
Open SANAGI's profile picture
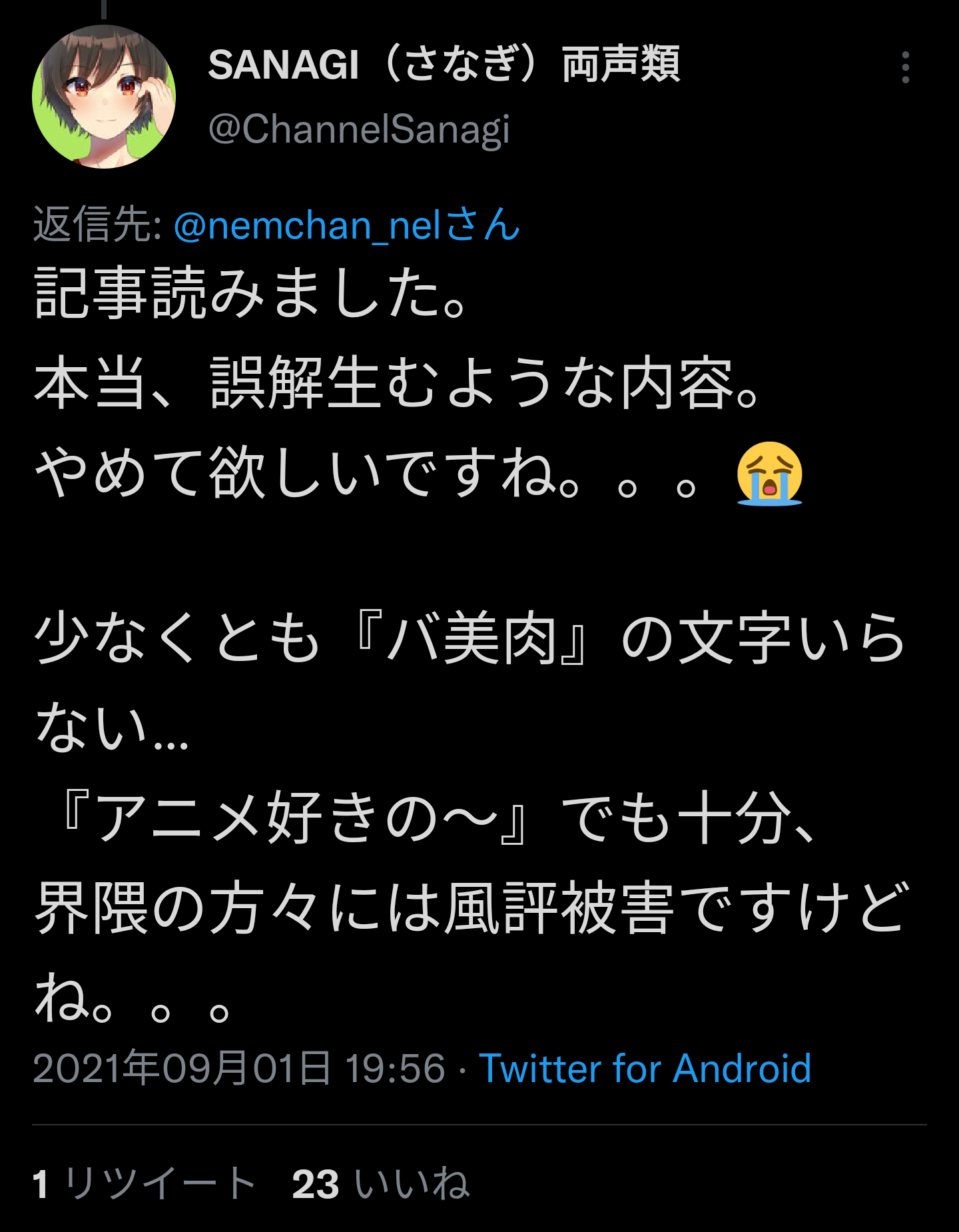pos(104,97)
